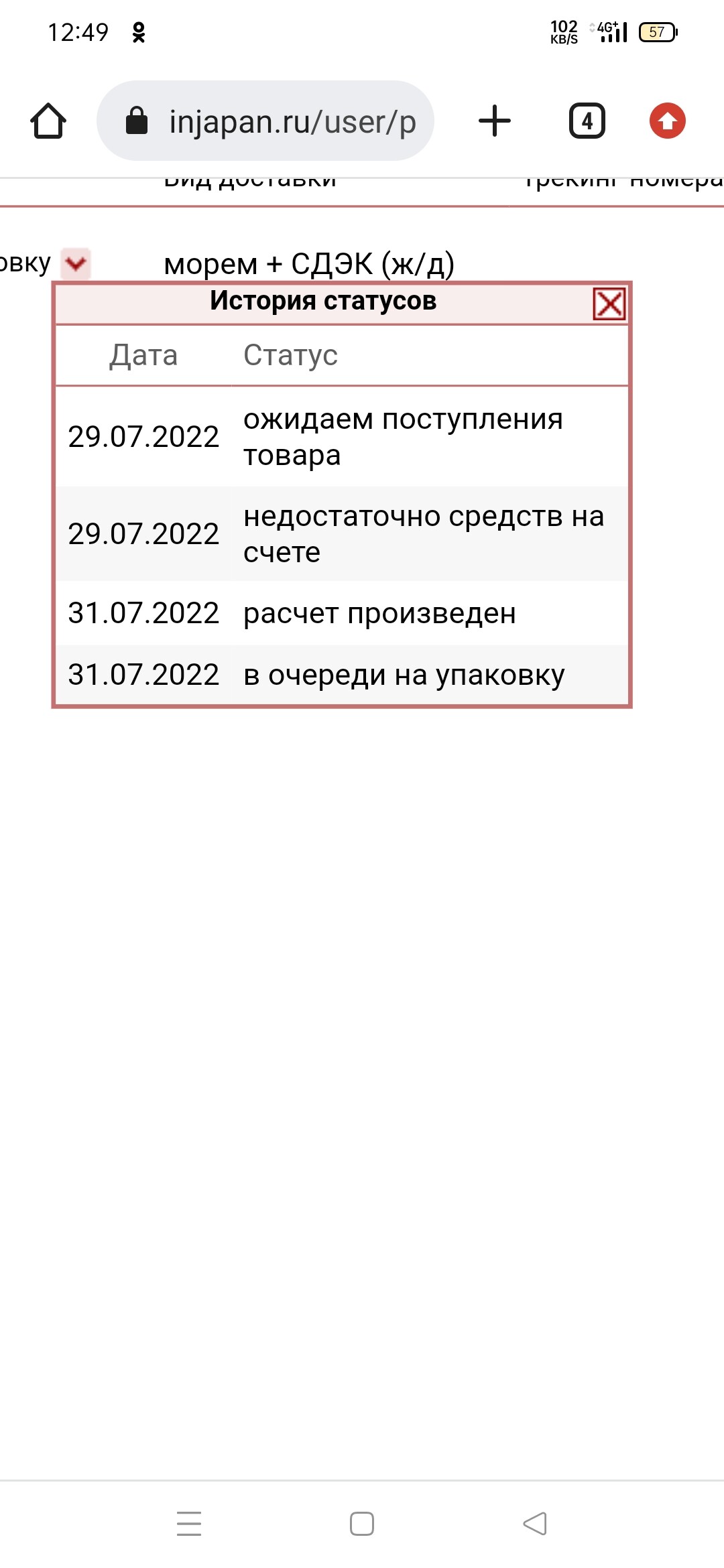Close the История статусов popup

pos(609,304)
